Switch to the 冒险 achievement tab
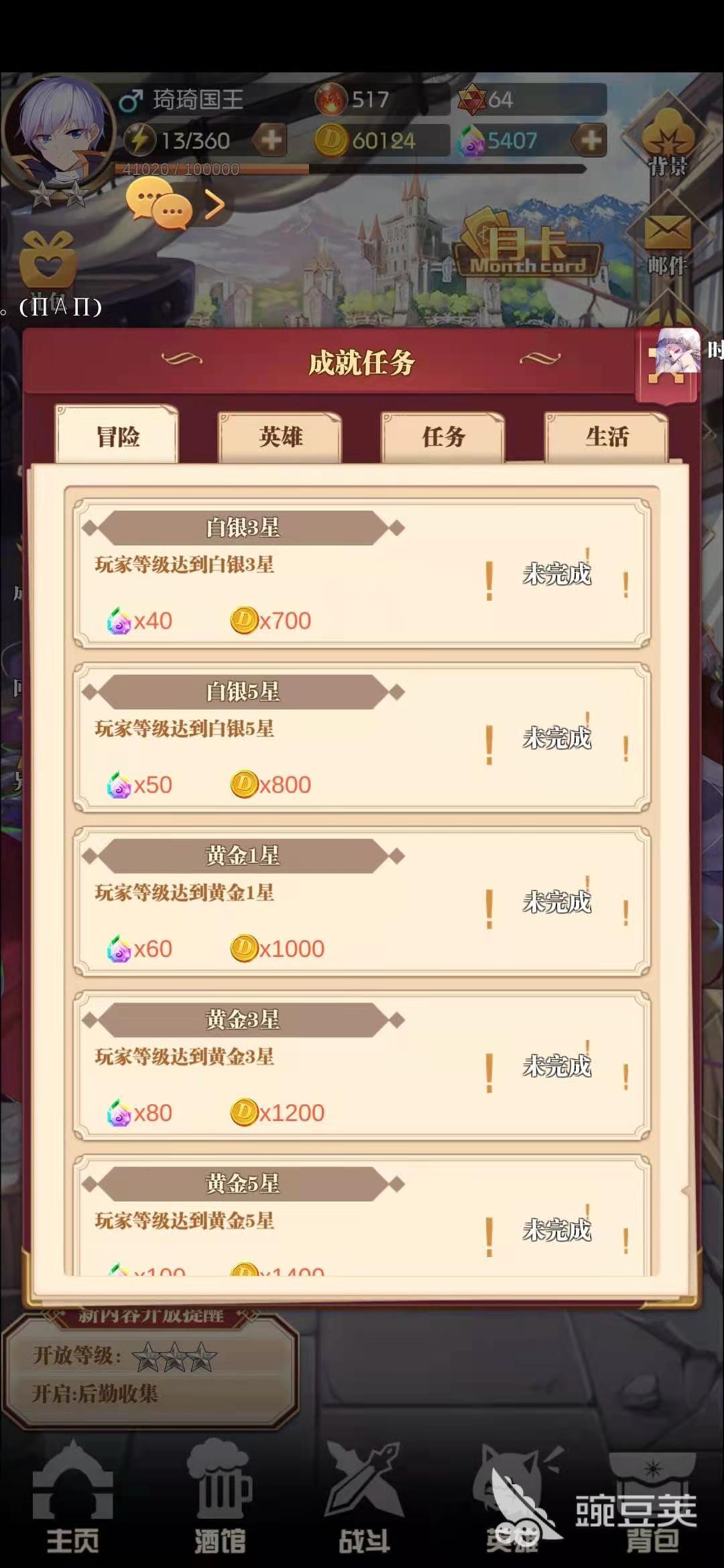 (x=117, y=436)
